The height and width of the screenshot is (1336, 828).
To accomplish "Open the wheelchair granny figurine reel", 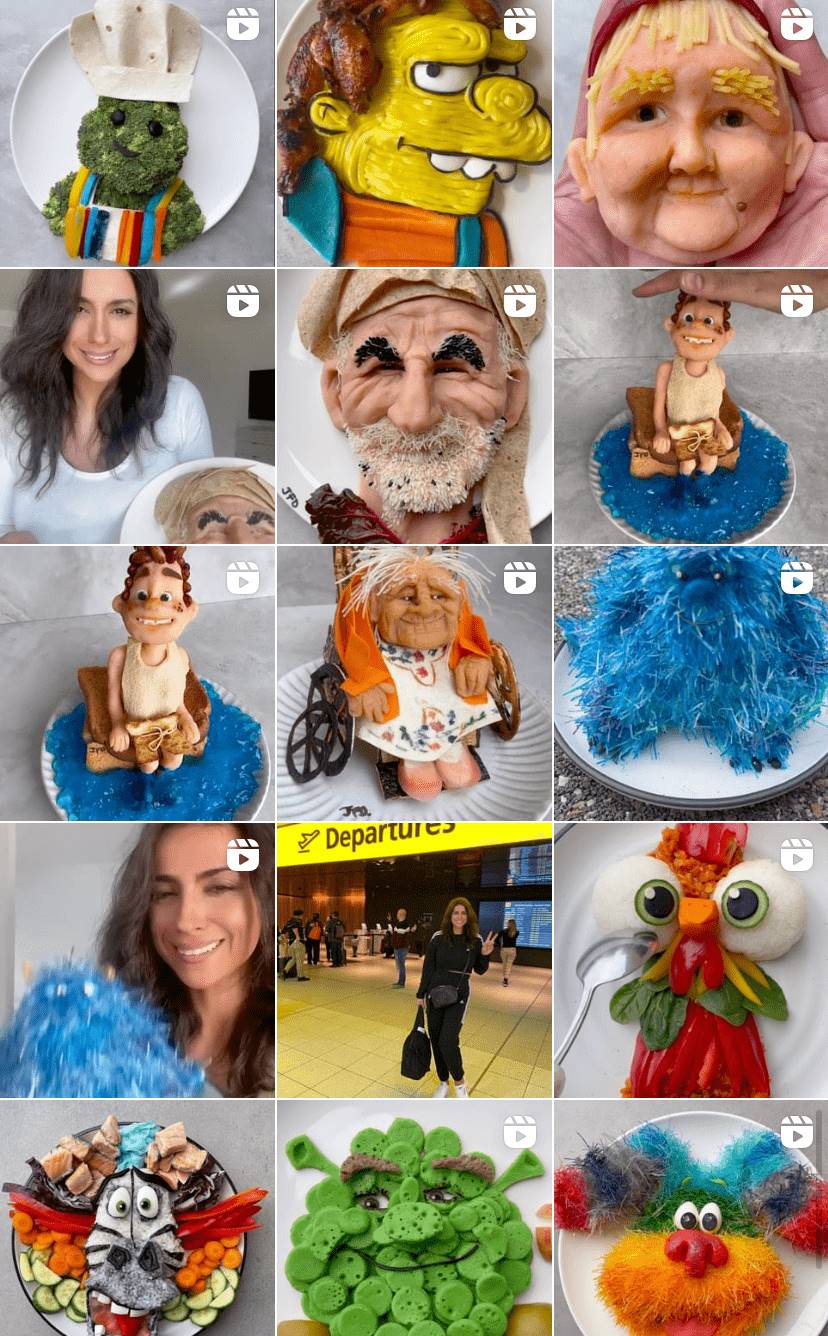I will 414,683.
